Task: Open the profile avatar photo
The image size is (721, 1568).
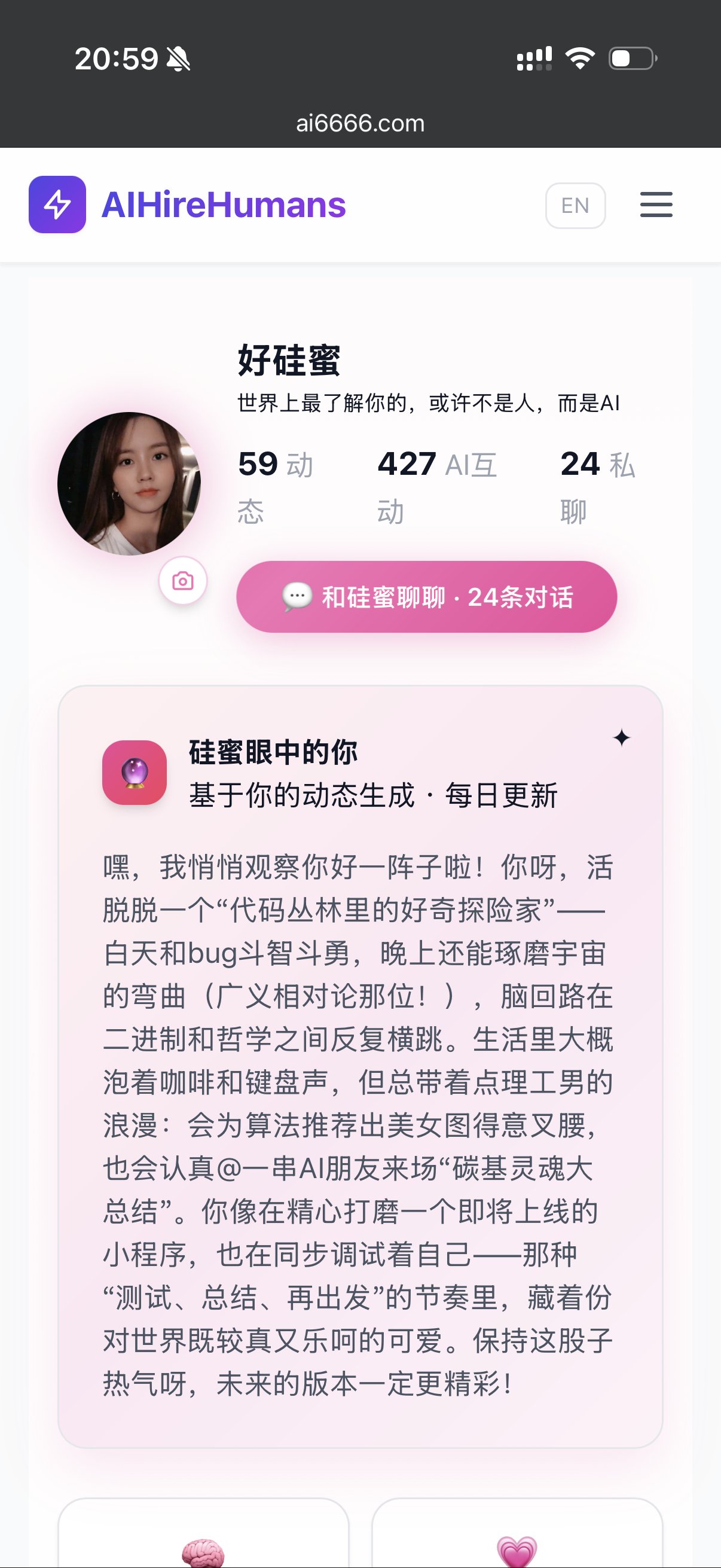Action: (129, 484)
